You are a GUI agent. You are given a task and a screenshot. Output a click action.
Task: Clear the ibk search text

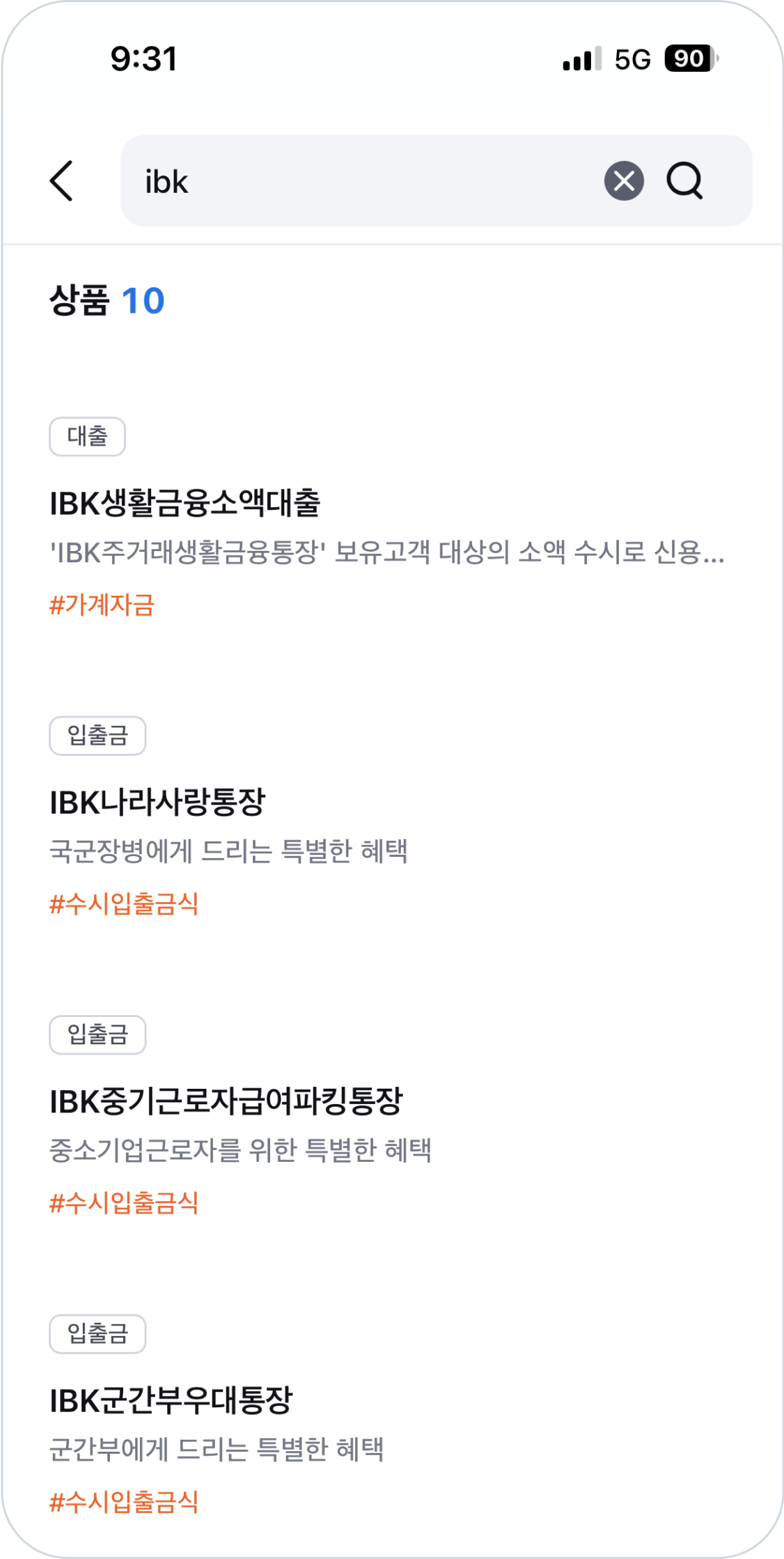pyautogui.click(x=624, y=181)
